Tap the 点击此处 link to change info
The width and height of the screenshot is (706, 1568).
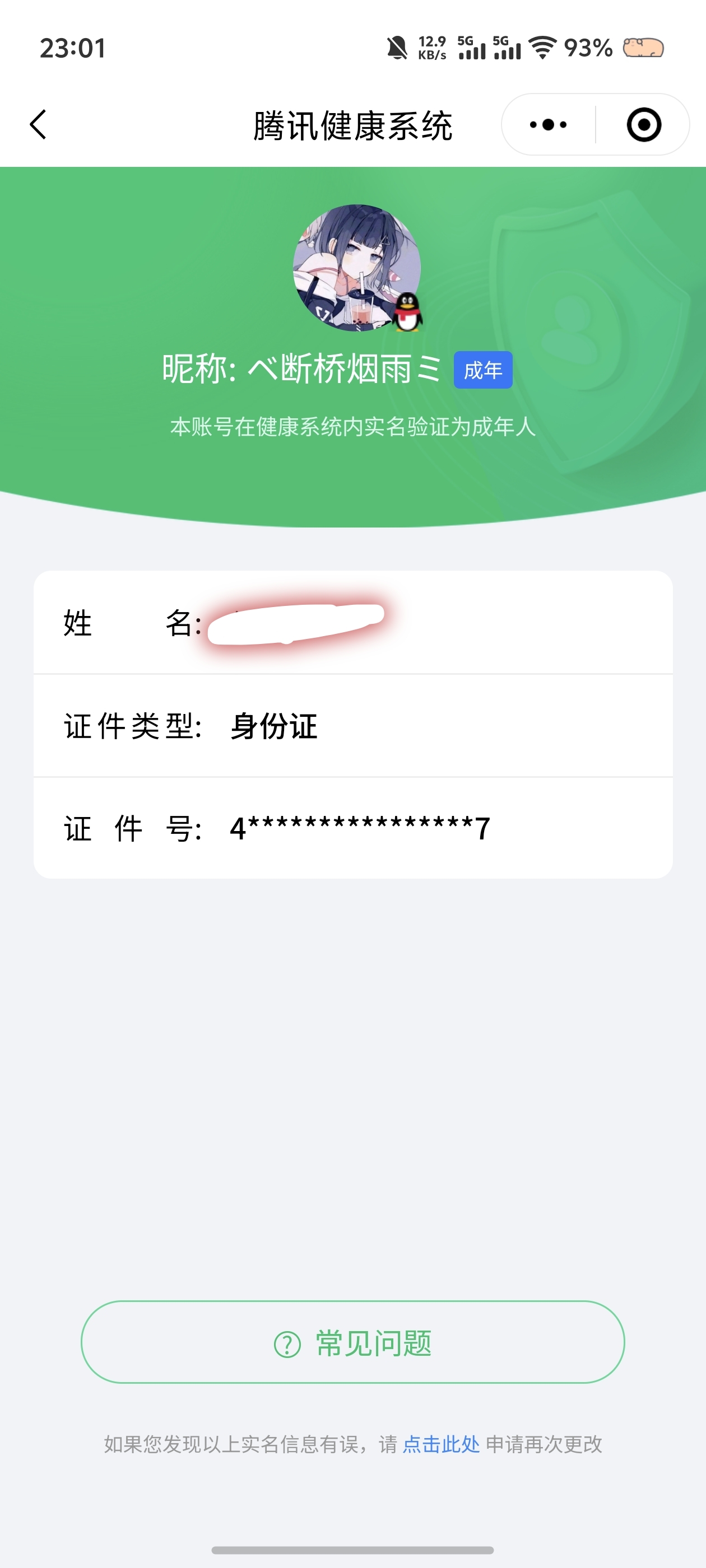[x=441, y=1444]
